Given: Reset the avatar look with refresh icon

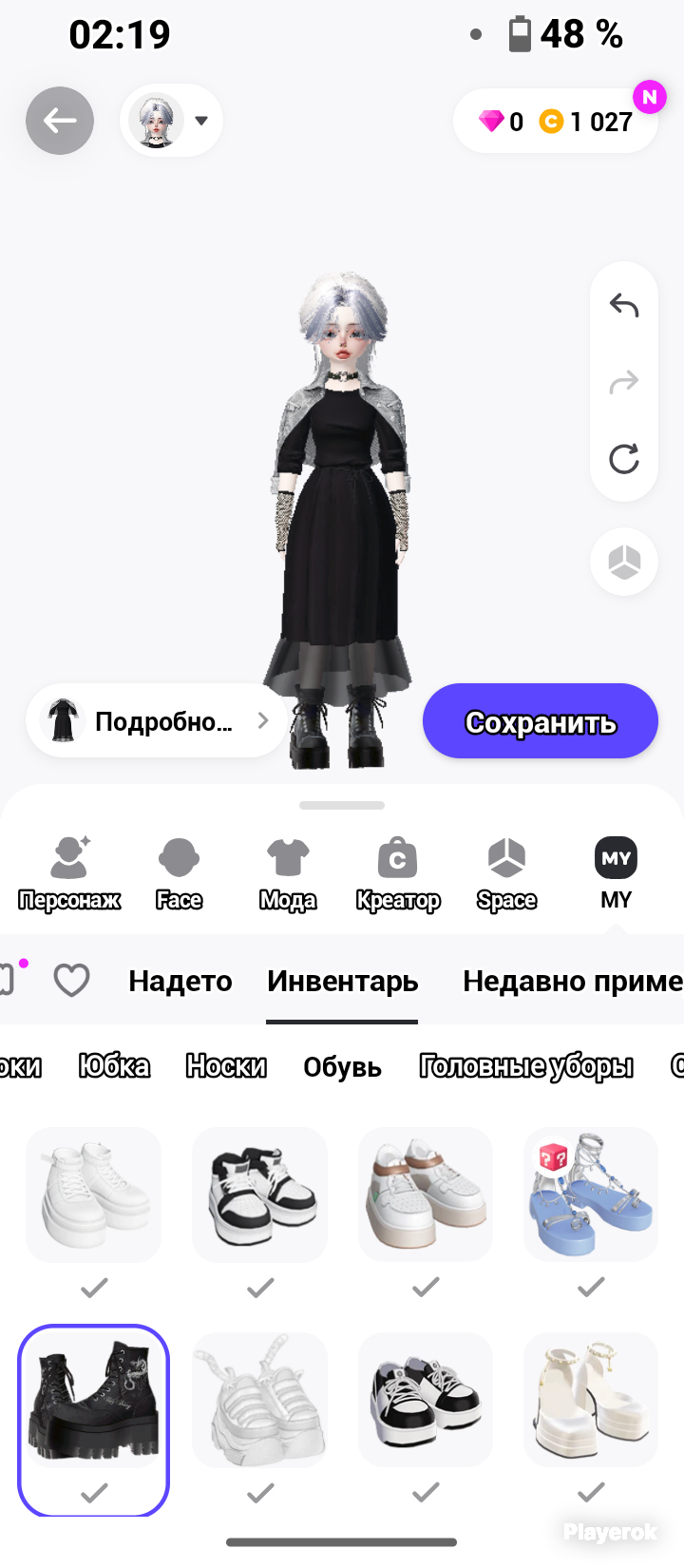Looking at the screenshot, I should click(624, 459).
